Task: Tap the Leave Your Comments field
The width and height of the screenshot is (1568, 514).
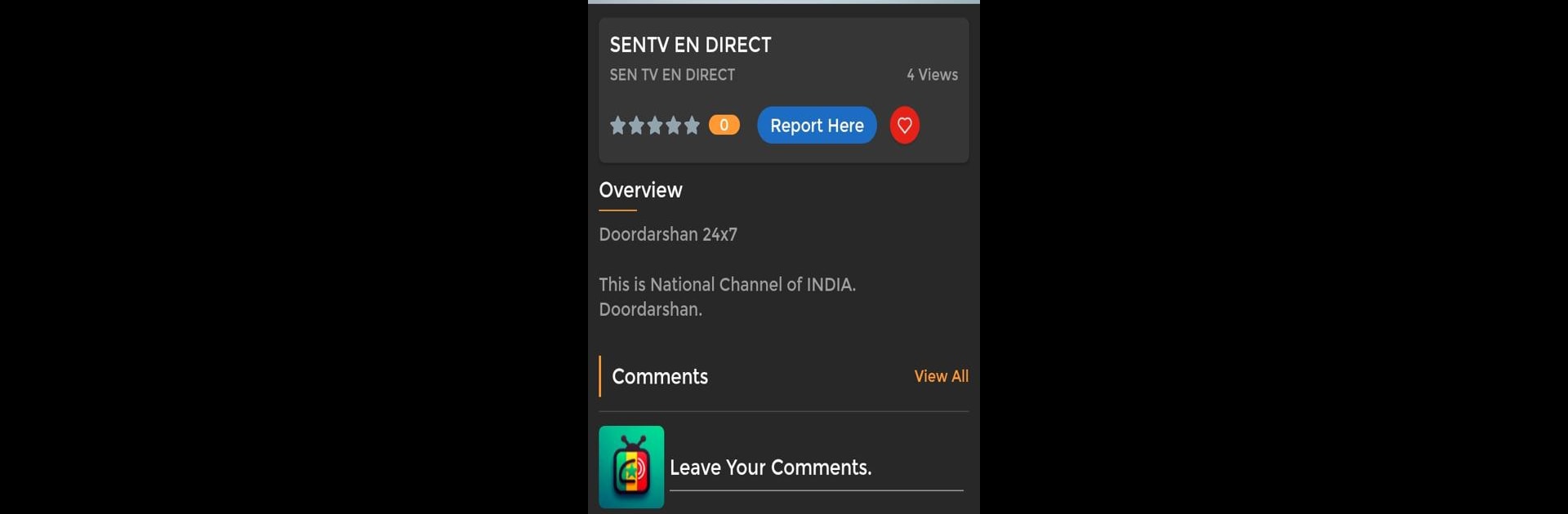Action: (x=815, y=467)
